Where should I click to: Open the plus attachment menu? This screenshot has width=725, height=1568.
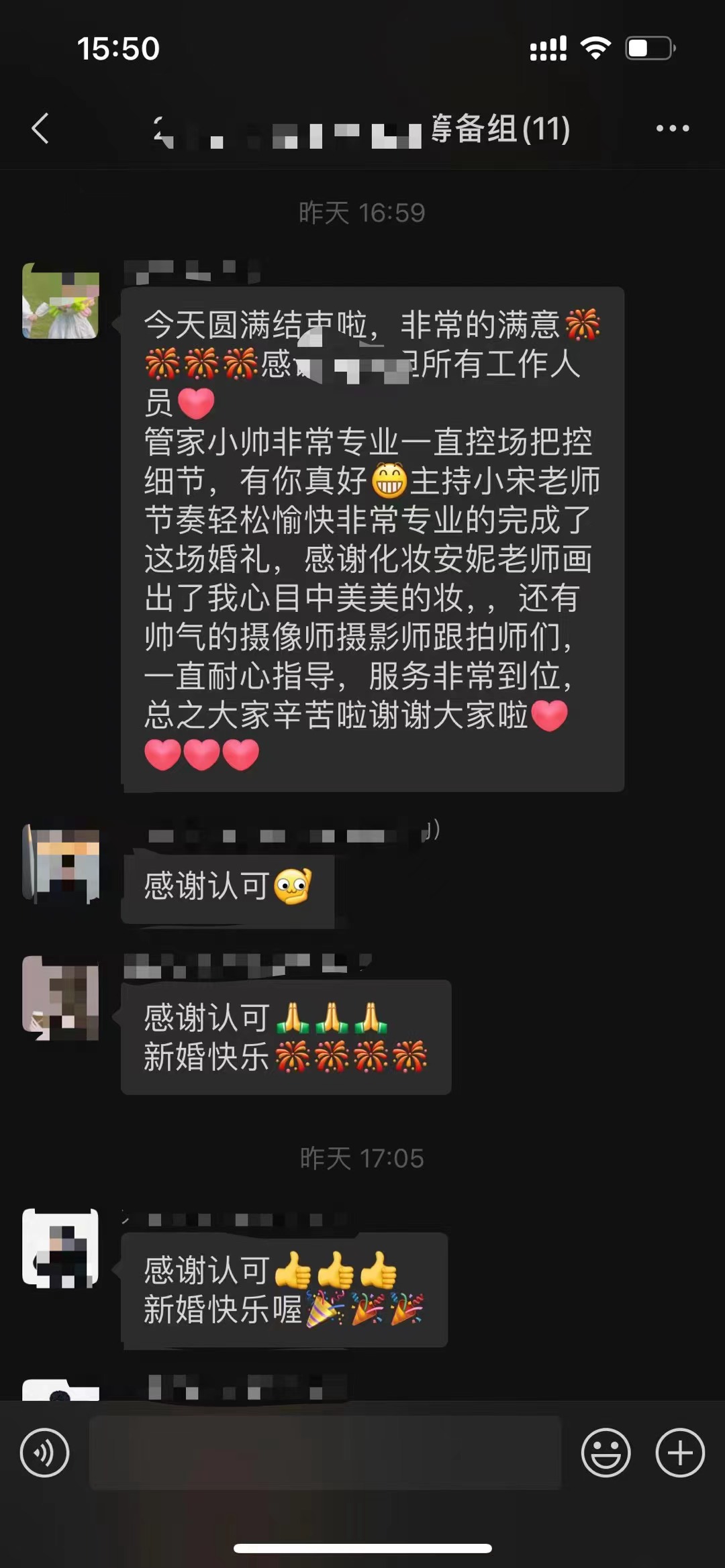pyautogui.click(x=680, y=1453)
